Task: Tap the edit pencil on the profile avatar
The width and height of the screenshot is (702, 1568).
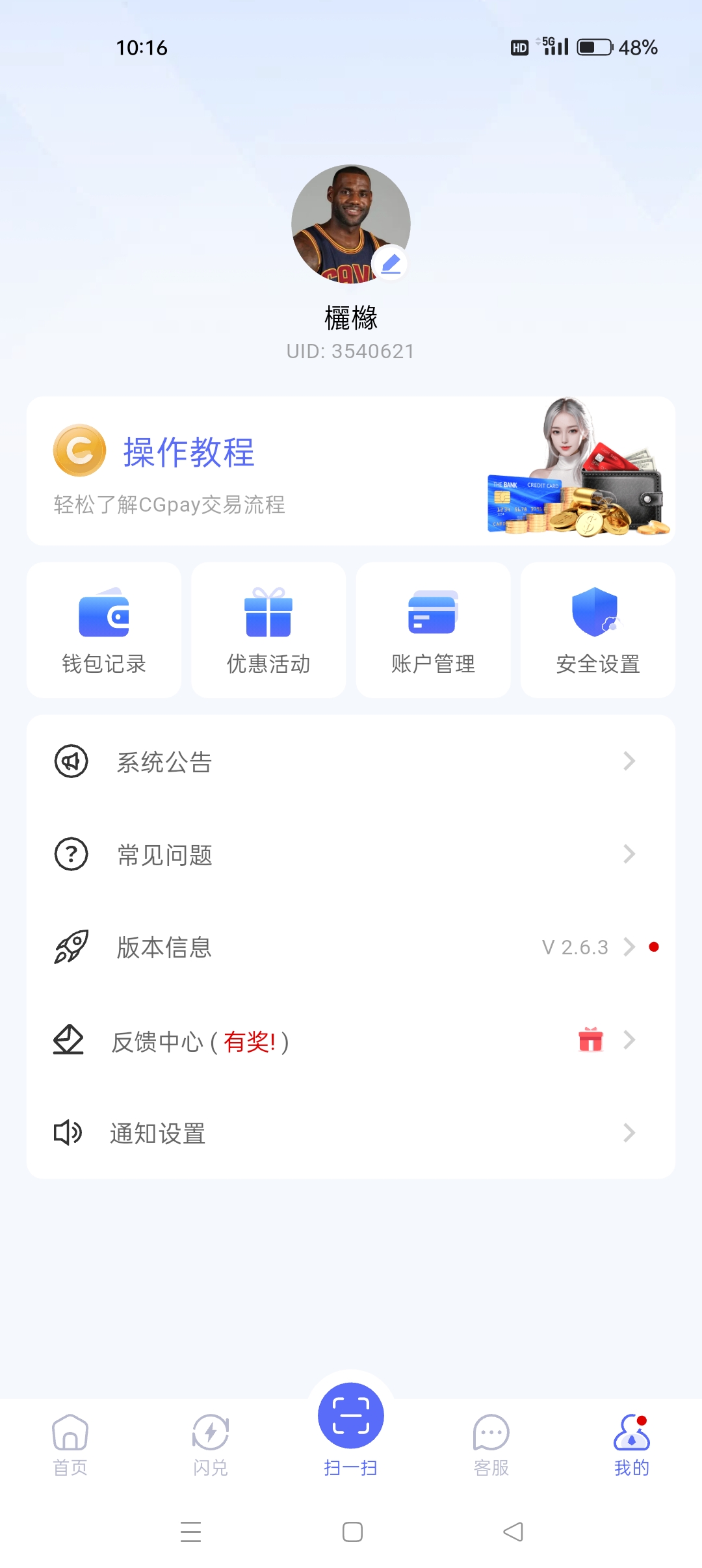Action: (391, 264)
